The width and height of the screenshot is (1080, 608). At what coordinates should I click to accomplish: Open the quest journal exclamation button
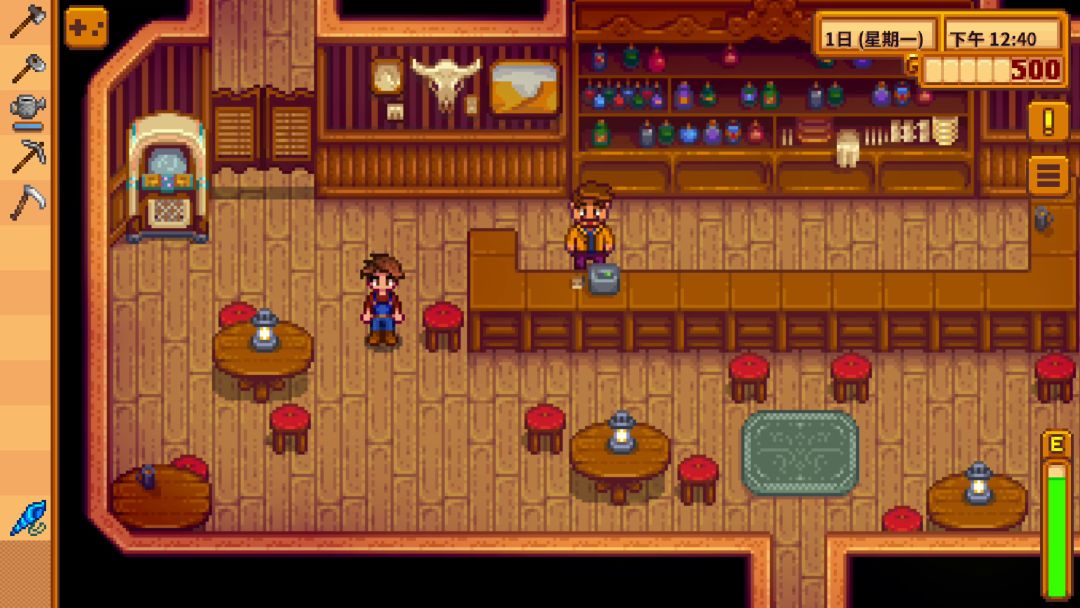coord(1048,122)
